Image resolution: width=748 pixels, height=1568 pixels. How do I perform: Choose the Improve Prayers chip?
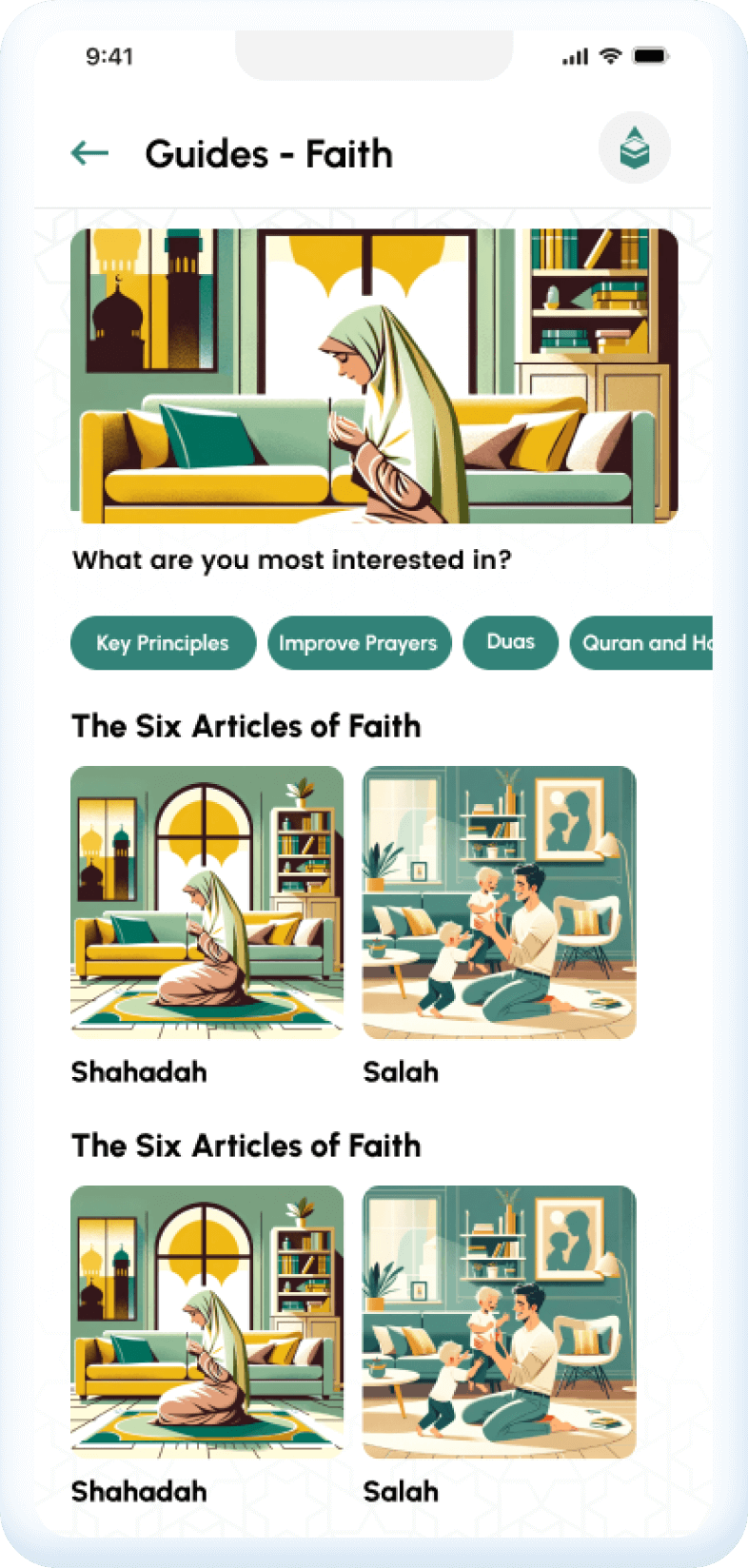tap(359, 643)
